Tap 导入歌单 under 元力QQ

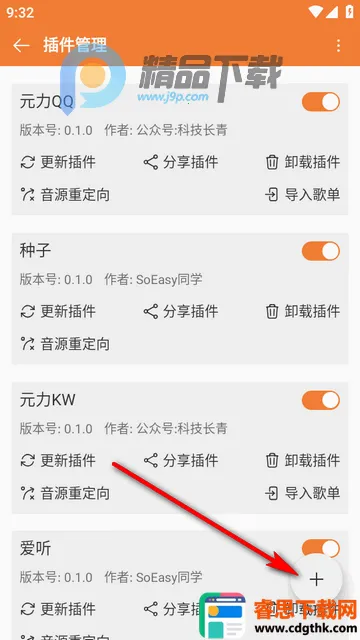pos(302,195)
